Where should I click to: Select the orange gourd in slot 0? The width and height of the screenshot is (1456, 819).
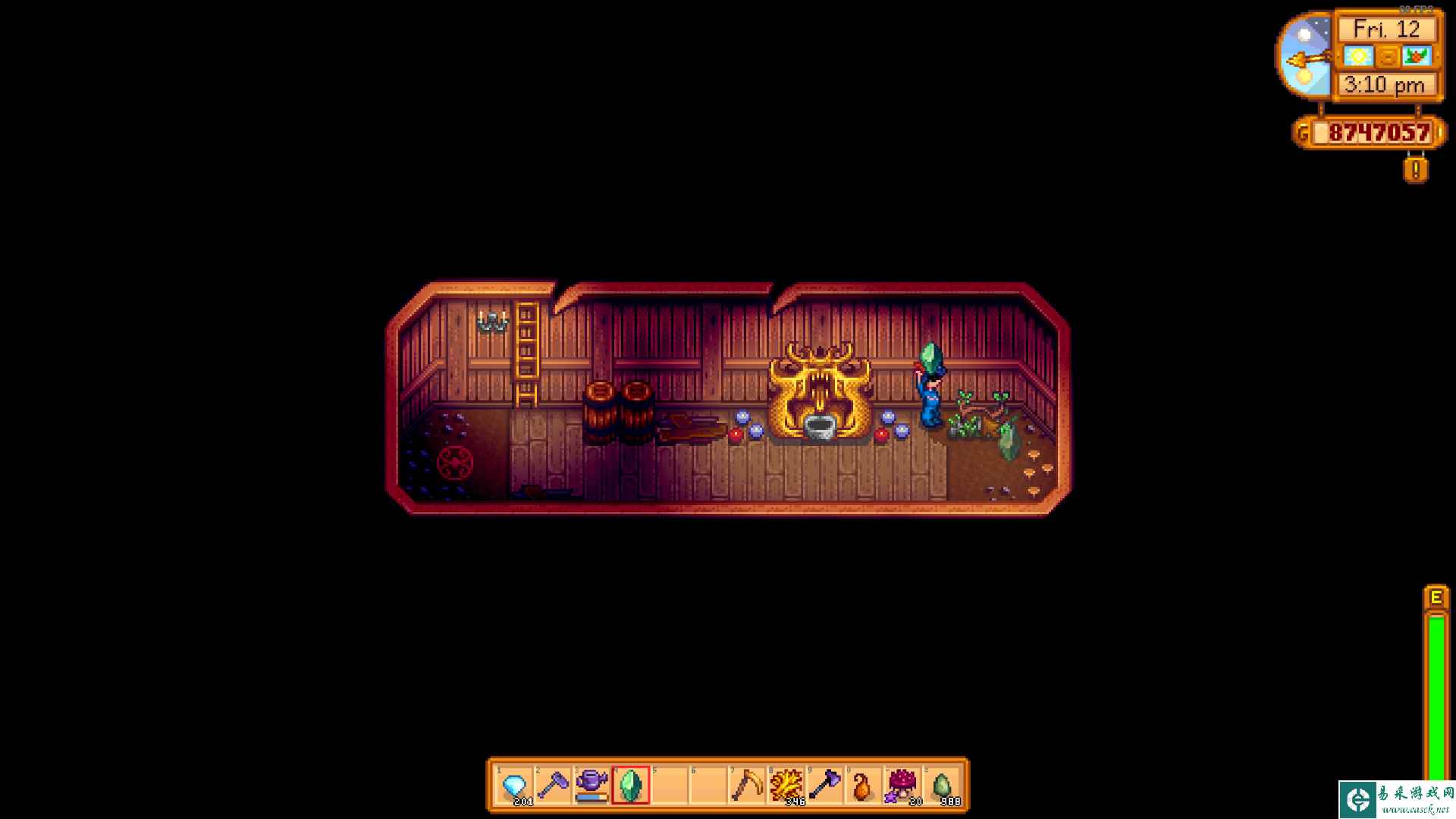point(863,785)
